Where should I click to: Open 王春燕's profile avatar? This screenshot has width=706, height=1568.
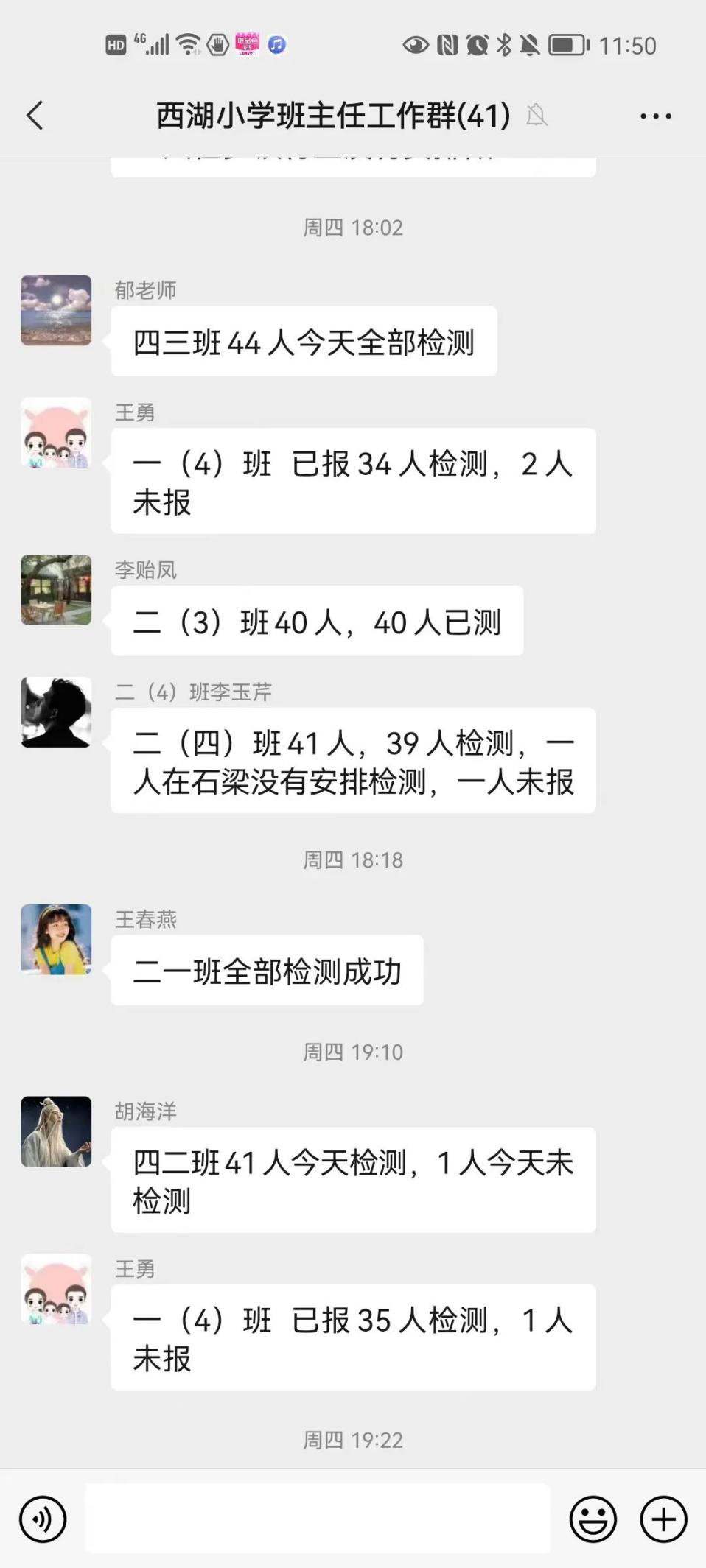pyautogui.click(x=56, y=940)
